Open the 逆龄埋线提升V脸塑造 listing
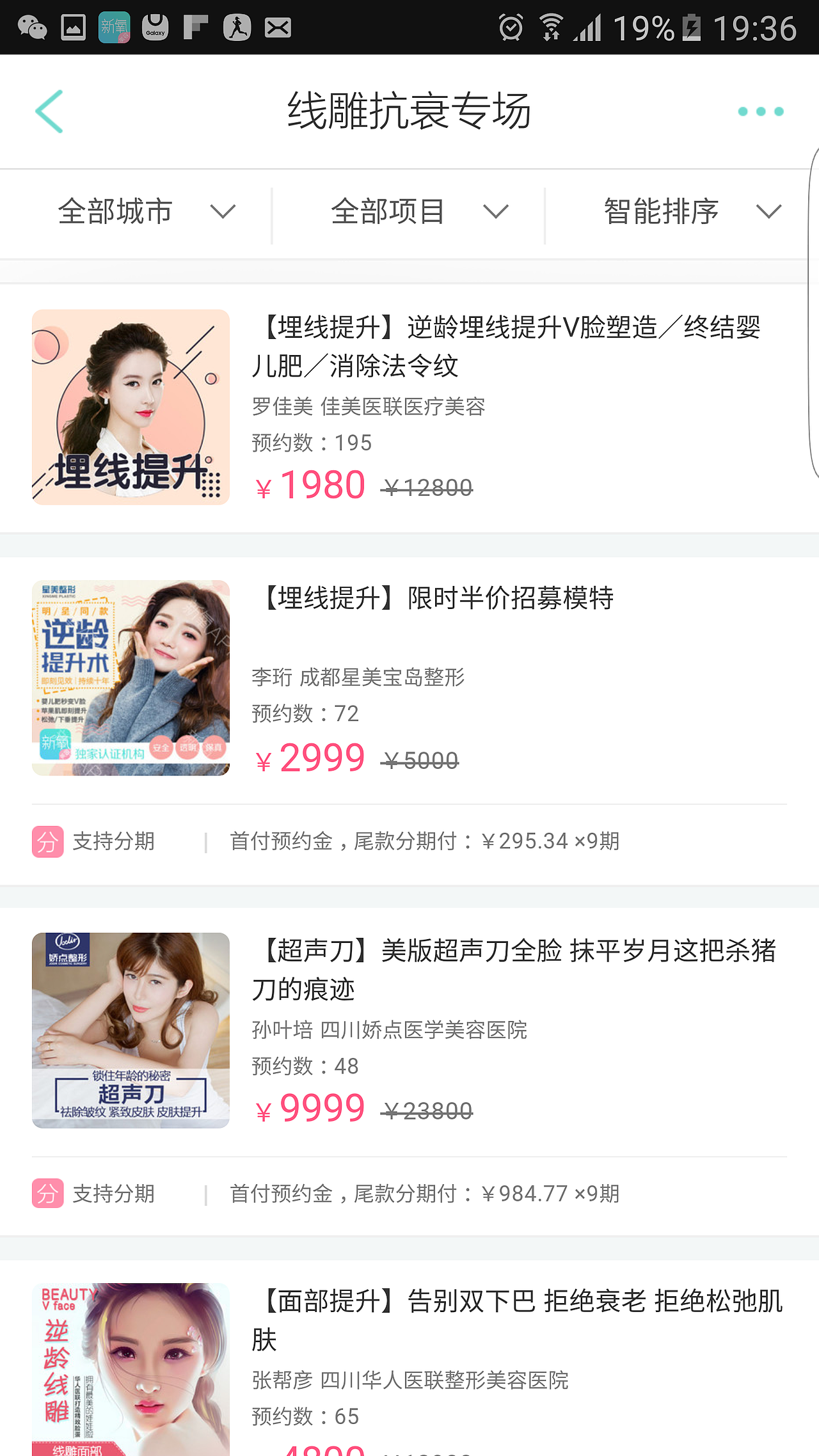Screen dimensions: 819x1456 coord(505,346)
